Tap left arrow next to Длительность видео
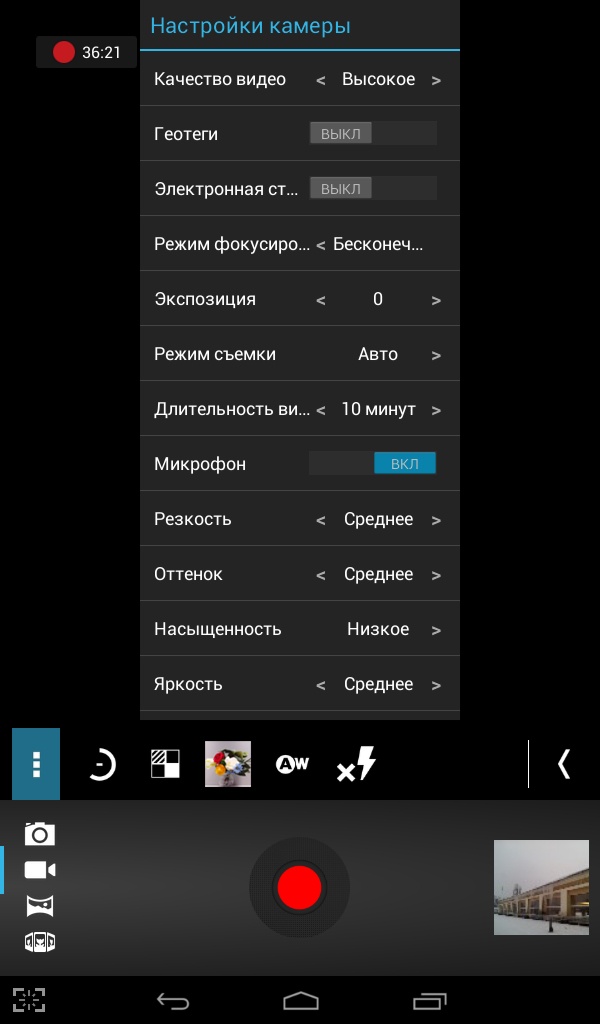Screen dimensions: 600x1024 click(x=321, y=410)
